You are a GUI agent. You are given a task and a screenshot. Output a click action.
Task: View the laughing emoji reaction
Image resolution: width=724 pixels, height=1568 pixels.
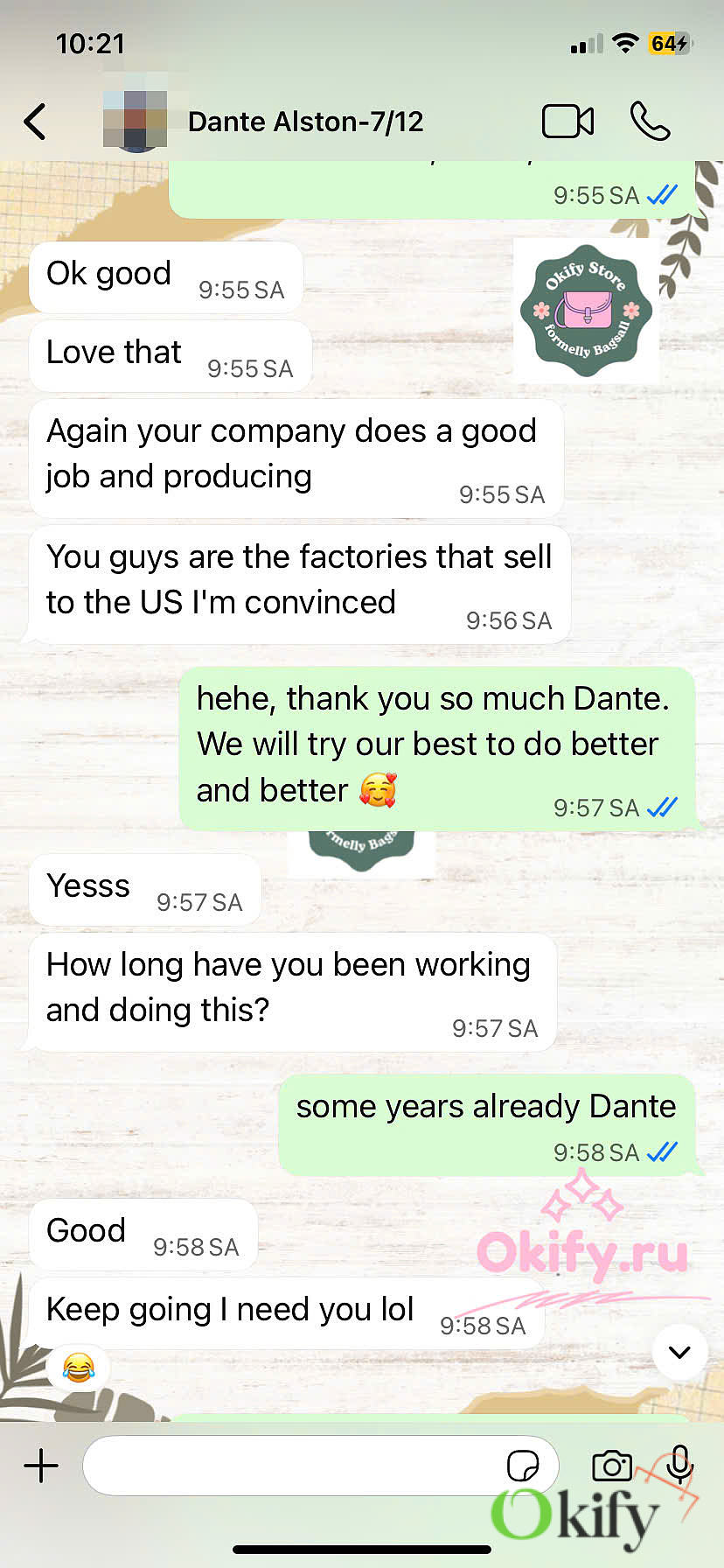79,1368
